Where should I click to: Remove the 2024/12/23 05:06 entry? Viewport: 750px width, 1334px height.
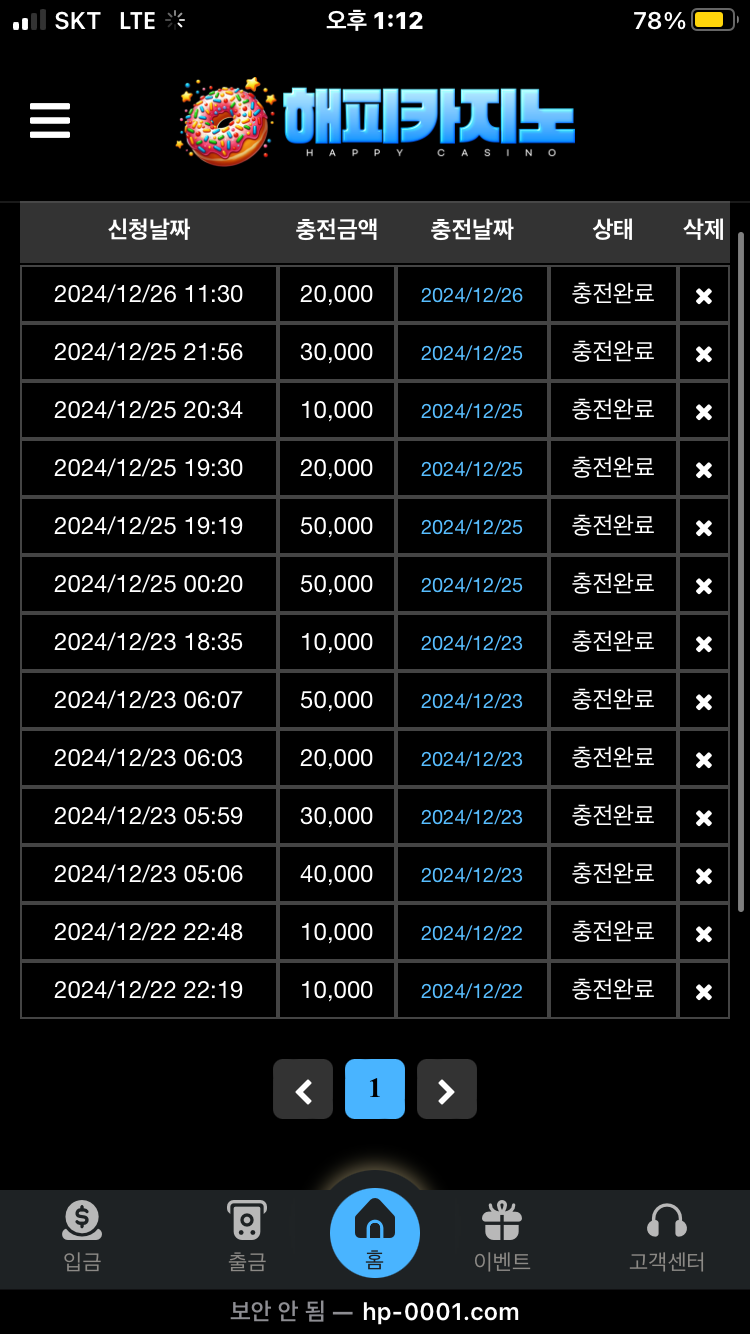pos(704,875)
